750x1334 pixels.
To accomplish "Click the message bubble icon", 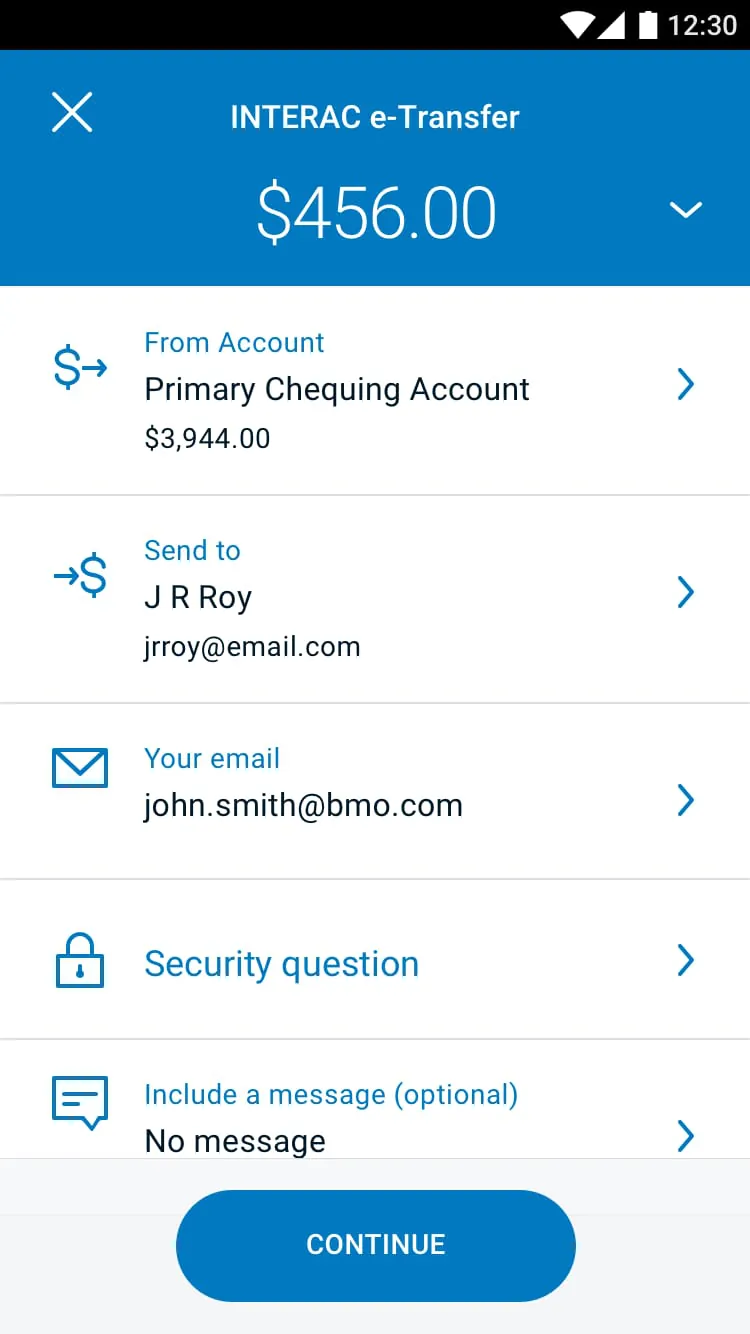I will (79, 1101).
